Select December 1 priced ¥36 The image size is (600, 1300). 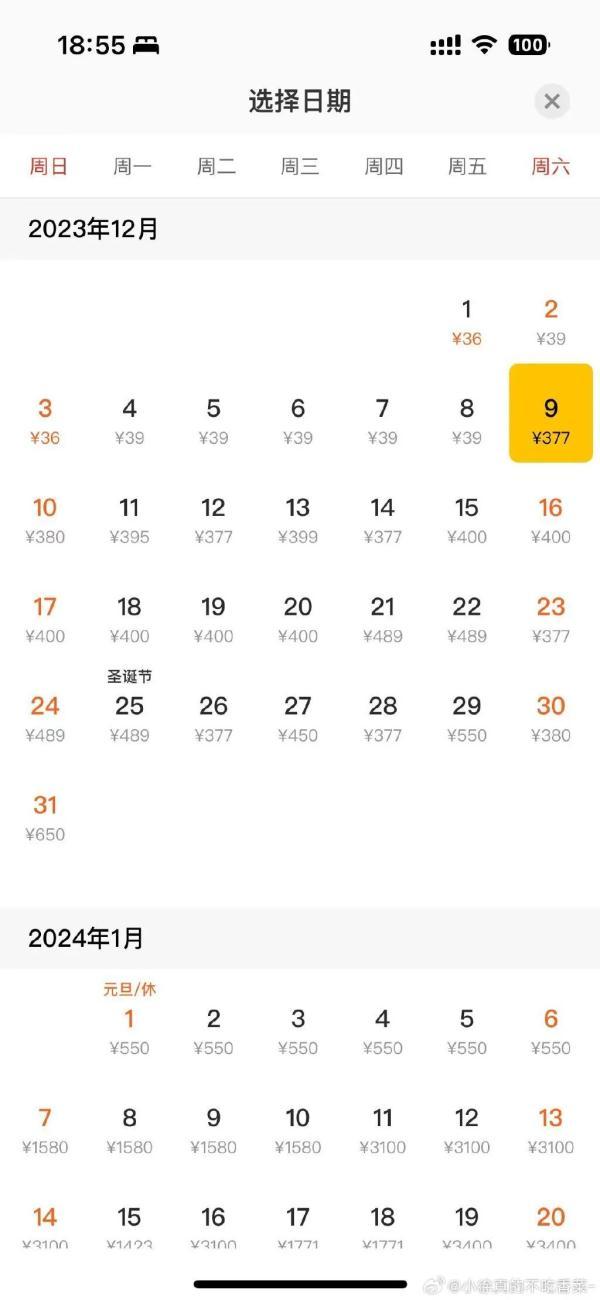pyautogui.click(x=466, y=322)
